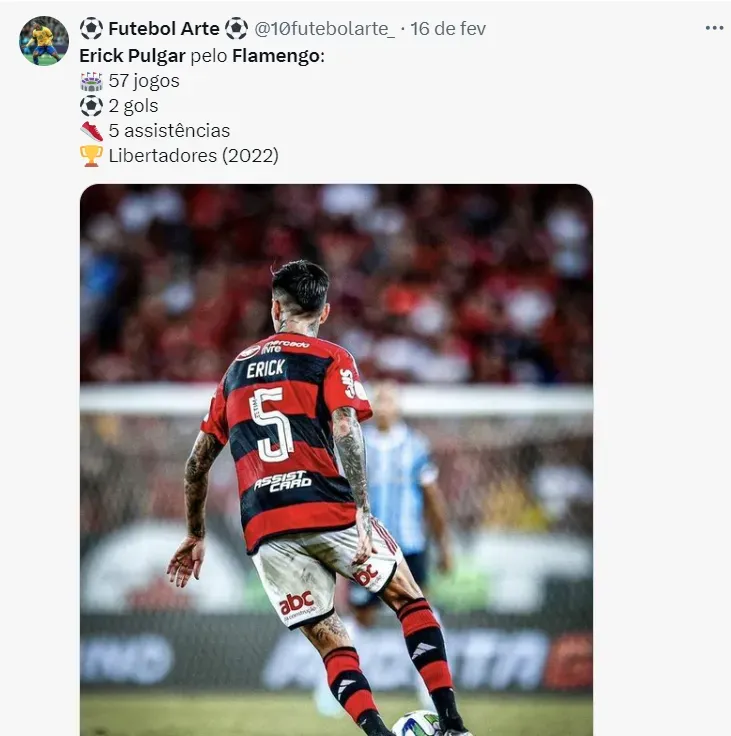Open the Futebol Arte account name link
Image resolution: width=731 pixels, height=736 pixels.
[163, 29]
